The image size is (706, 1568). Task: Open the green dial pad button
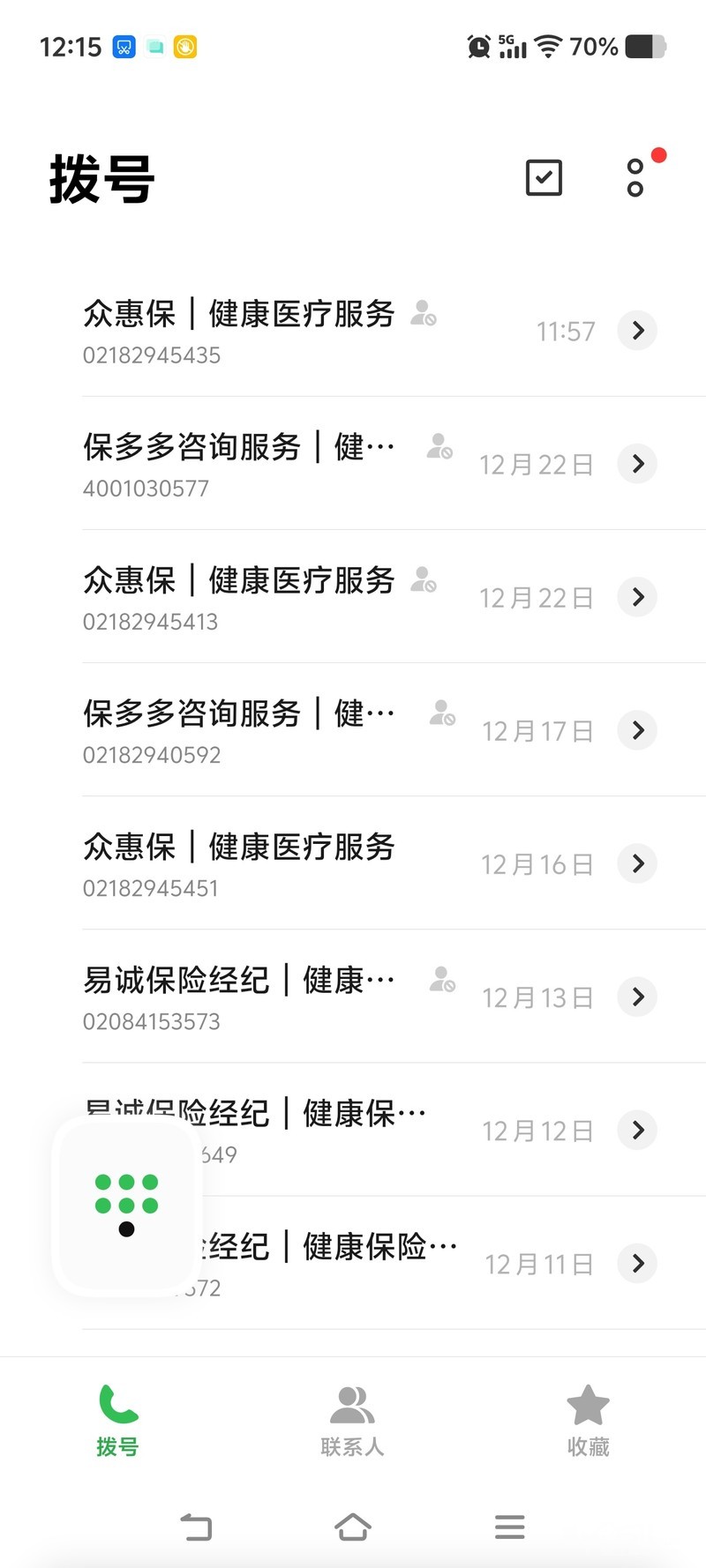[126, 1205]
